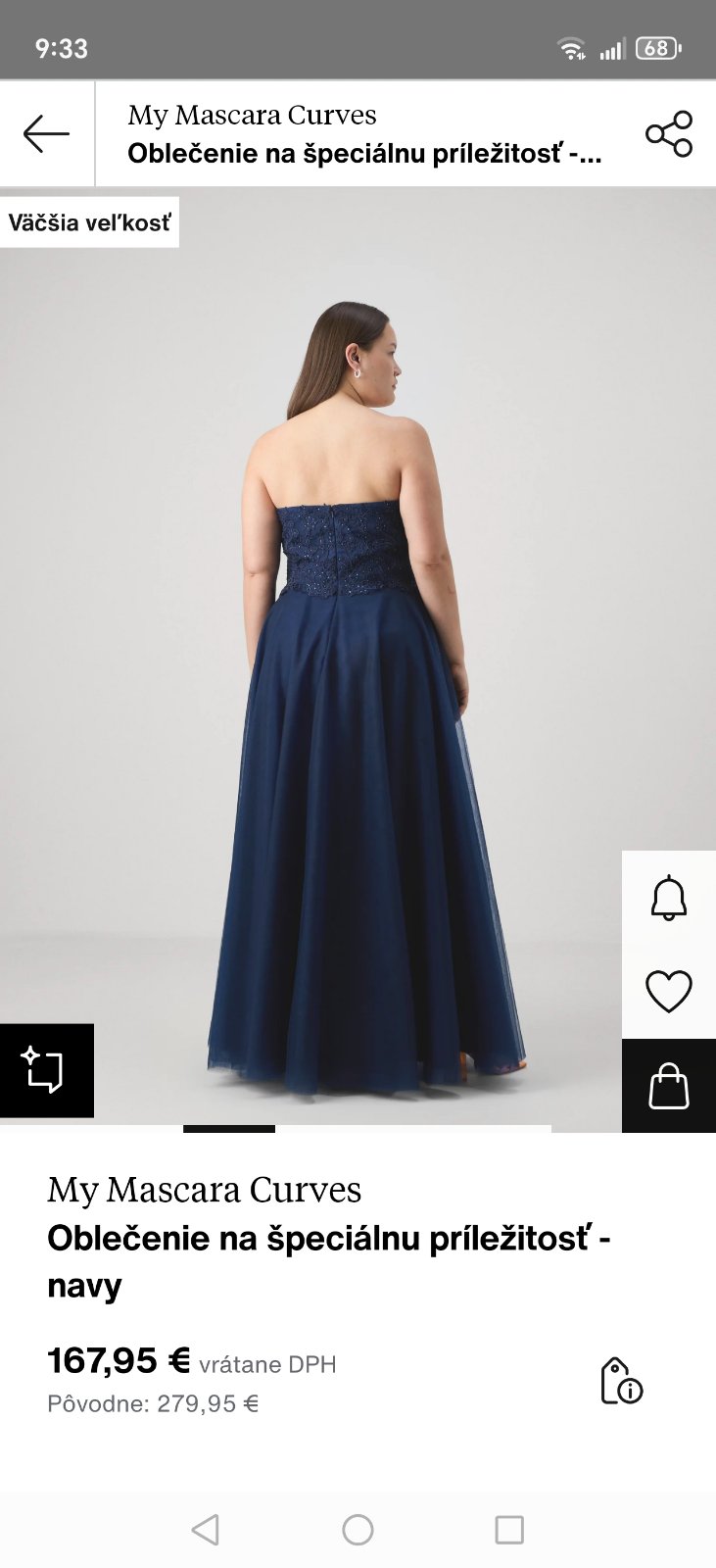716x1568 pixels.
Task: Go back using the arrow icon
Action: 46,134
